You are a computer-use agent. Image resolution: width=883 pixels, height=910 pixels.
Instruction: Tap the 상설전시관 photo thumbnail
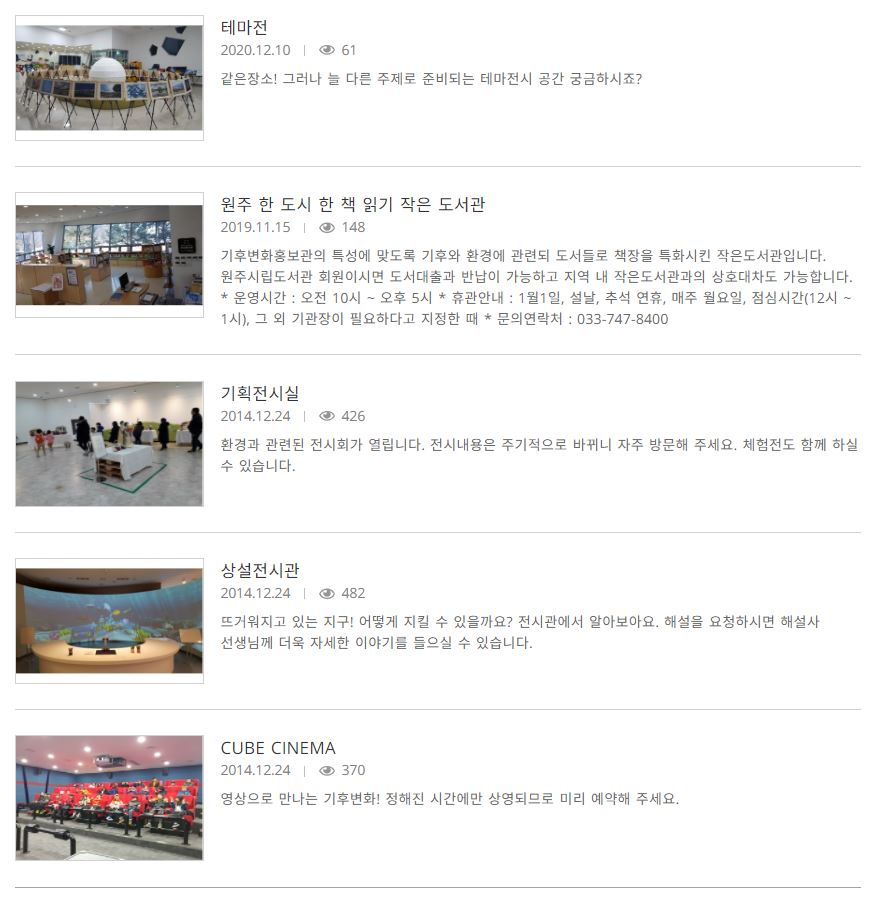pyautogui.click(x=109, y=621)
